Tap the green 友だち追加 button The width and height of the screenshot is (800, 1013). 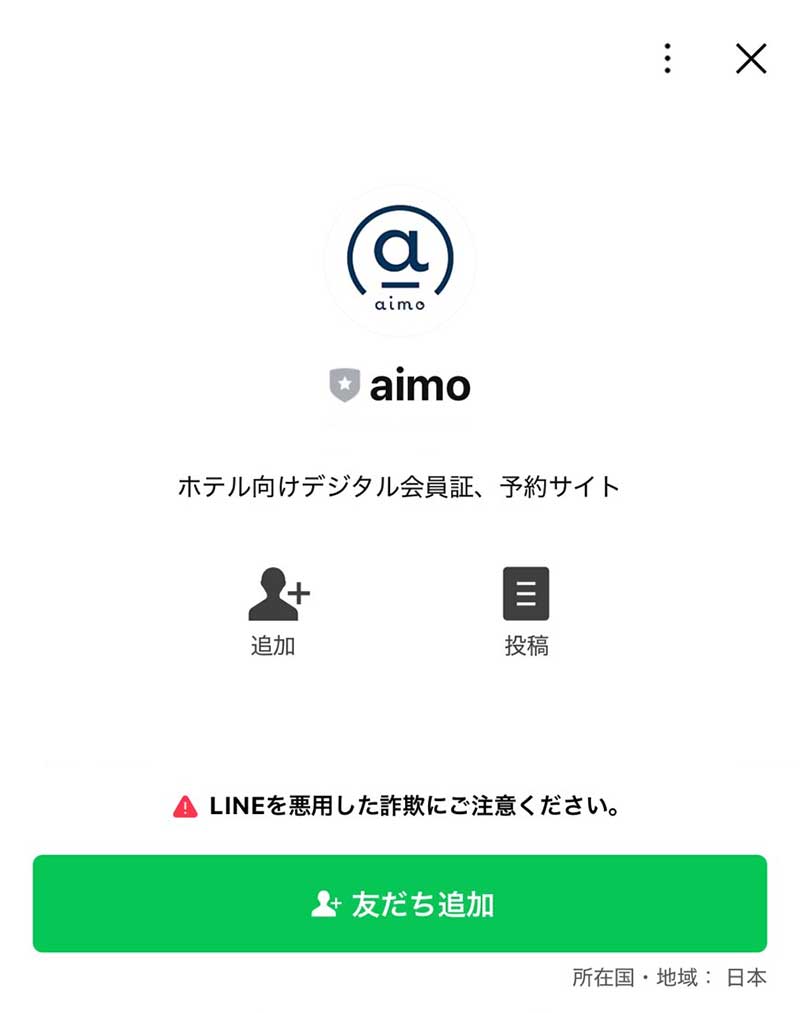(x=400, y=904)
